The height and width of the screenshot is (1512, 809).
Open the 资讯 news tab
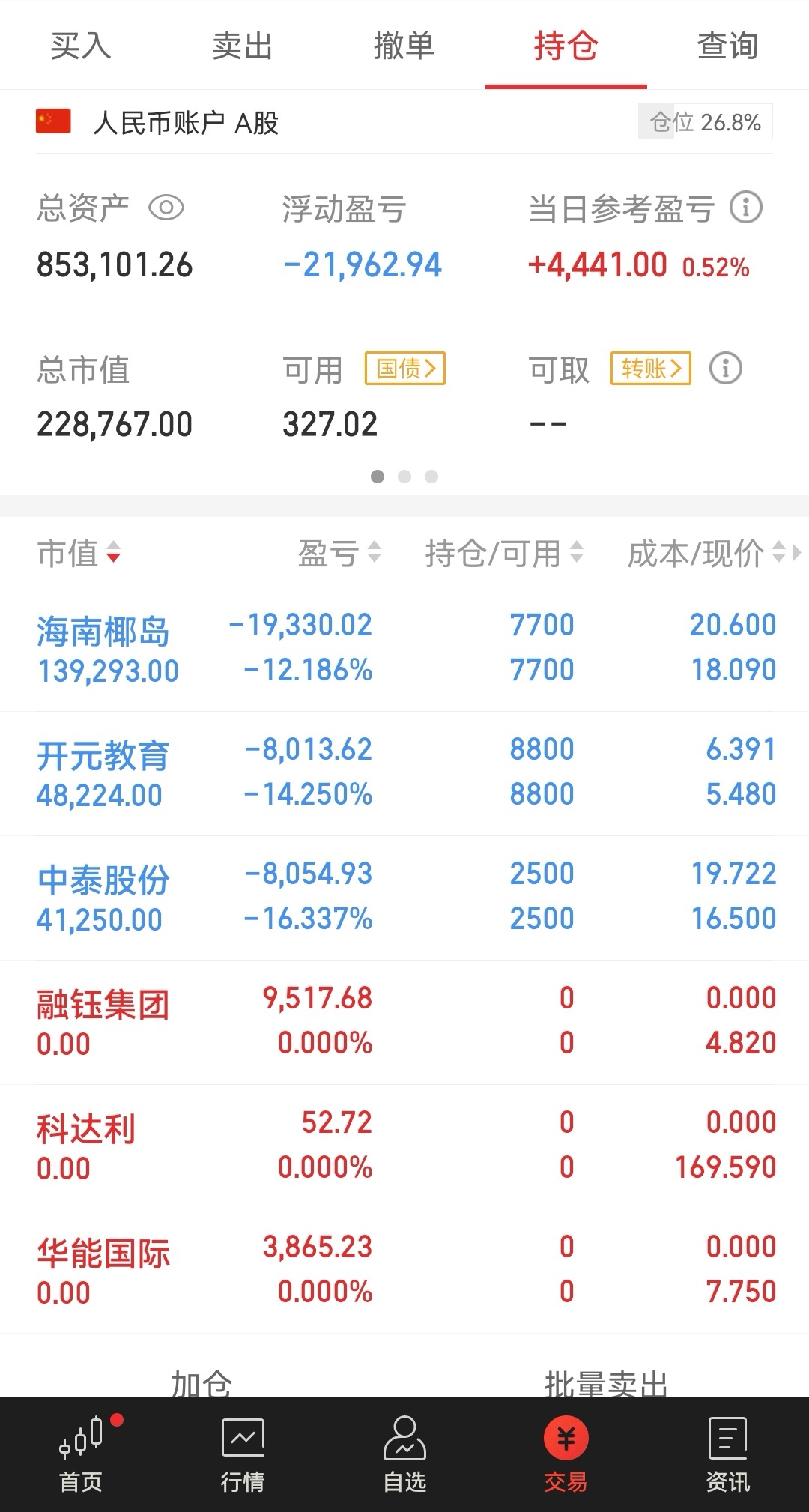point(727,1454)
